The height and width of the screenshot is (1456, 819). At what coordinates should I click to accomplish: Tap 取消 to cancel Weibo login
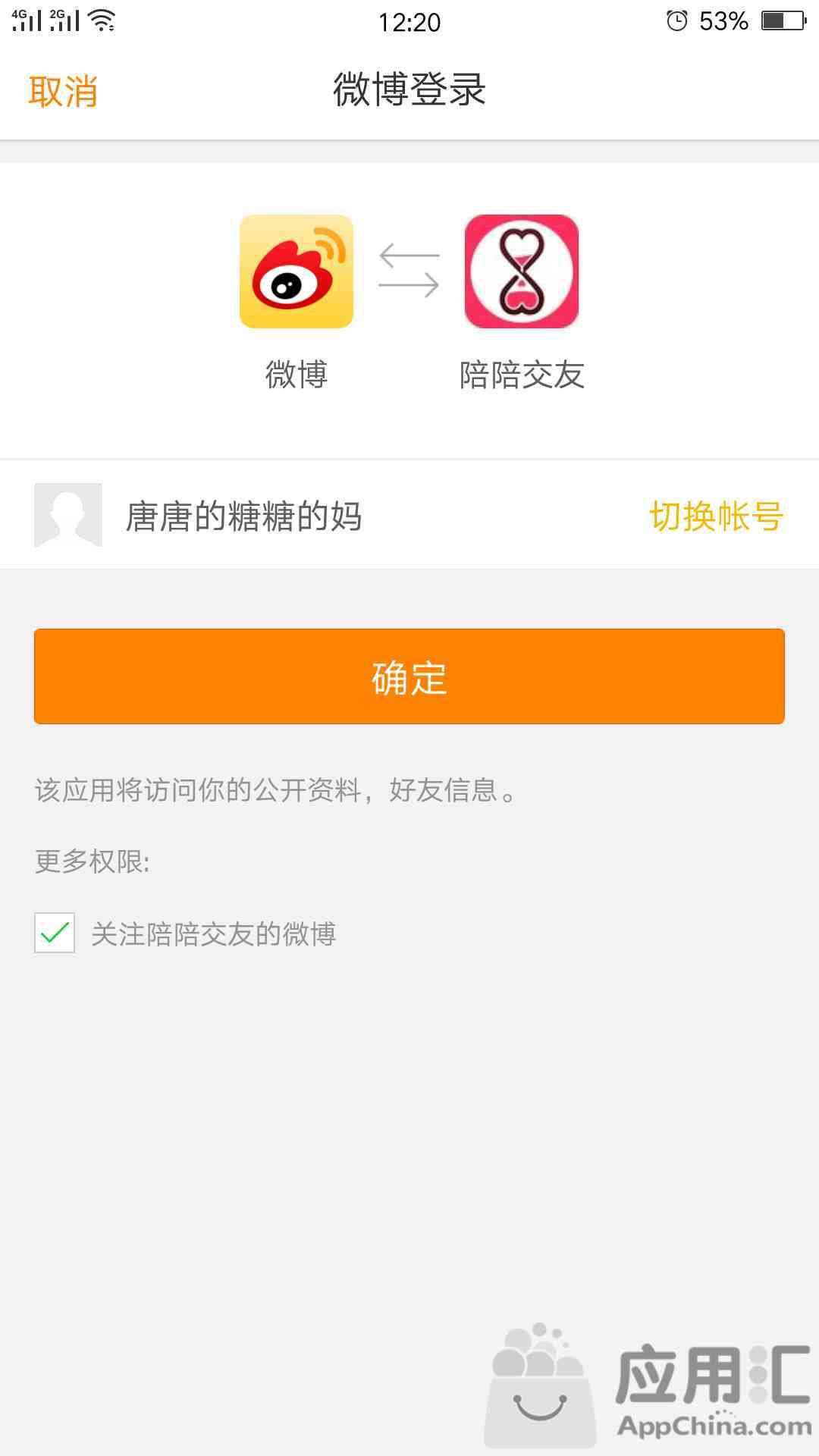click(x=63, y=92)
